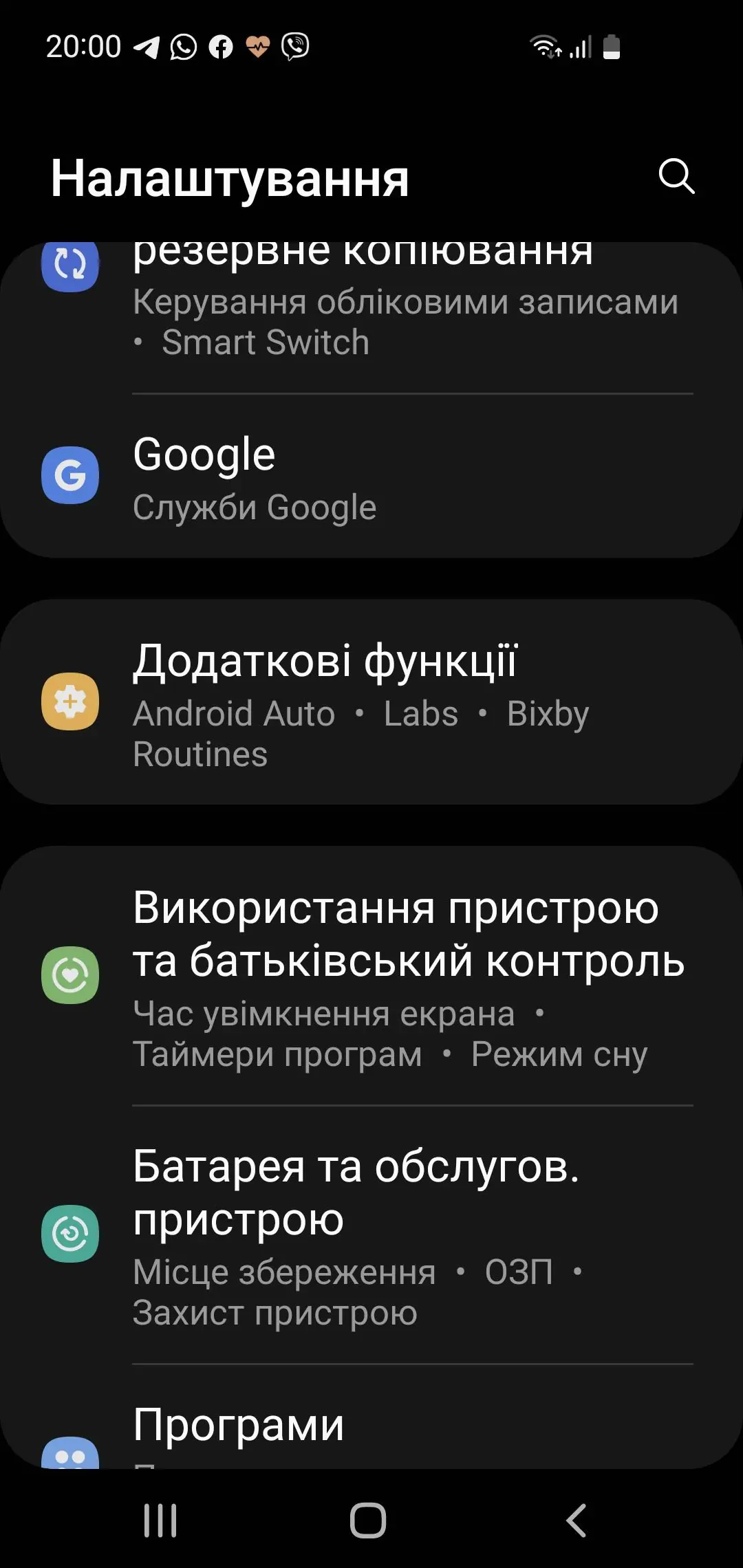Open Батарея та обслугов. пристрою
Screen dimensions: 743x1568
pyautogui.click(x=371, y=1234)
